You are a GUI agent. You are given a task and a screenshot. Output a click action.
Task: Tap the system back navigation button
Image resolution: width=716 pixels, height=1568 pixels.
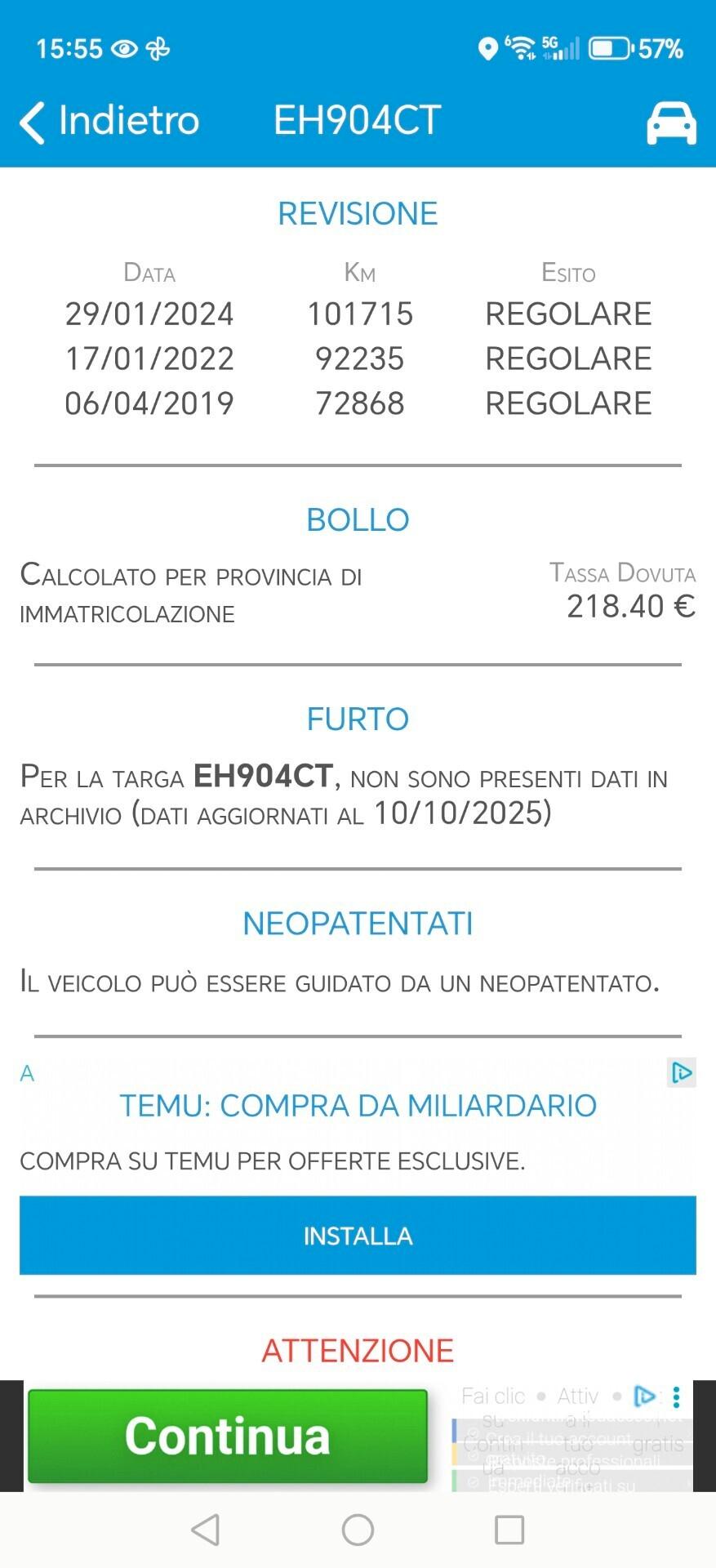coord(205,1530)
